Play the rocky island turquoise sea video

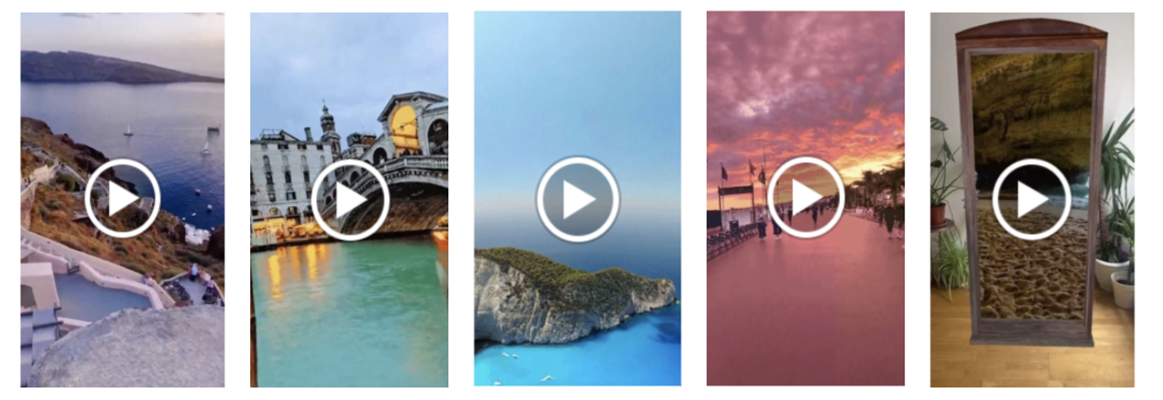coord(577,199)
